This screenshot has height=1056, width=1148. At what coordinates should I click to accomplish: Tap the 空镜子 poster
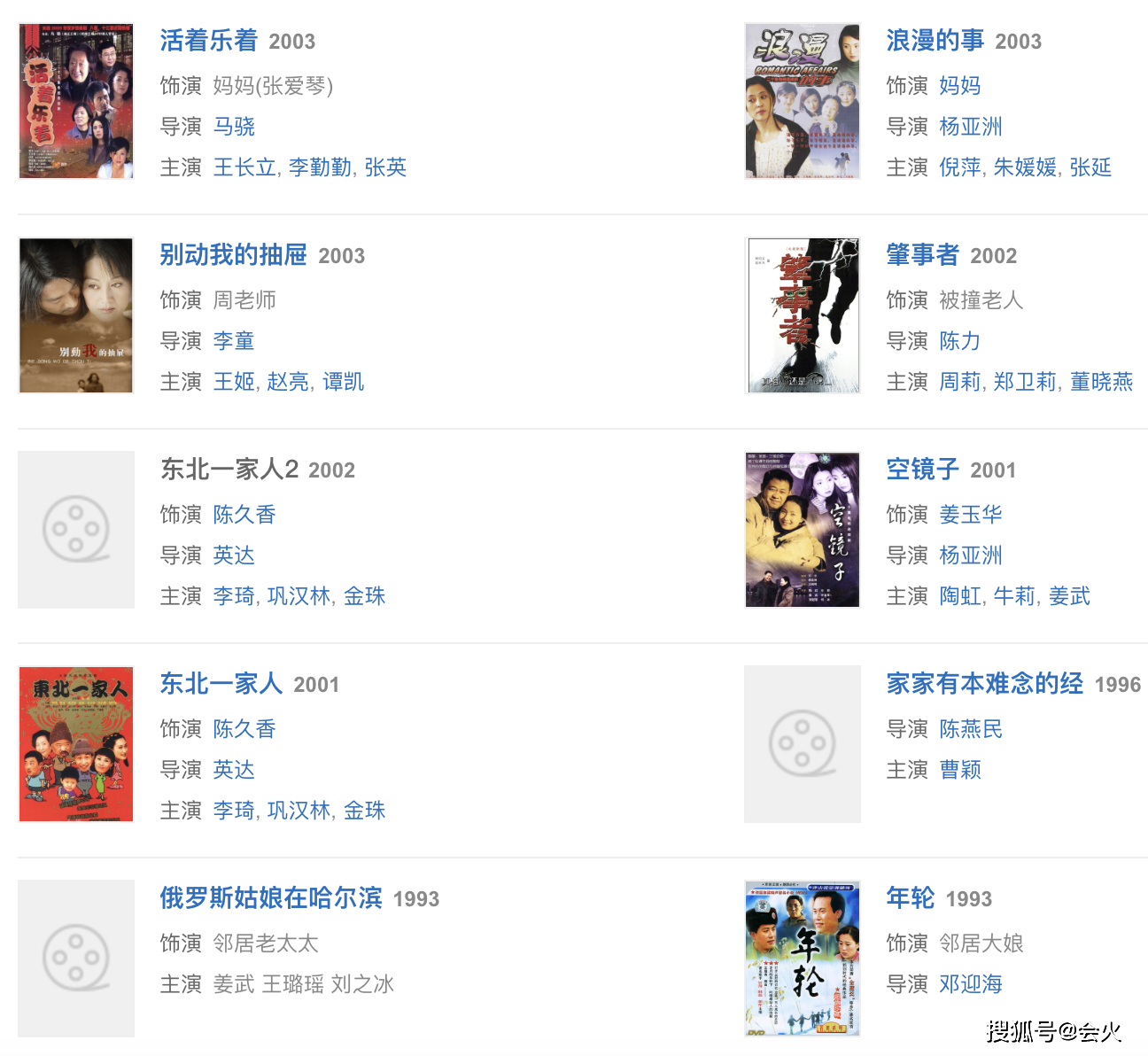[x=803, y=530]
